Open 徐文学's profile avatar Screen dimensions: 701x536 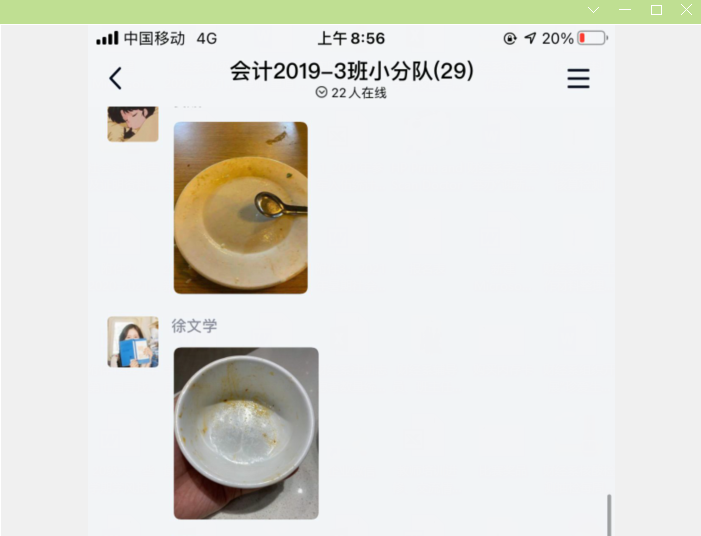[133, 342]
